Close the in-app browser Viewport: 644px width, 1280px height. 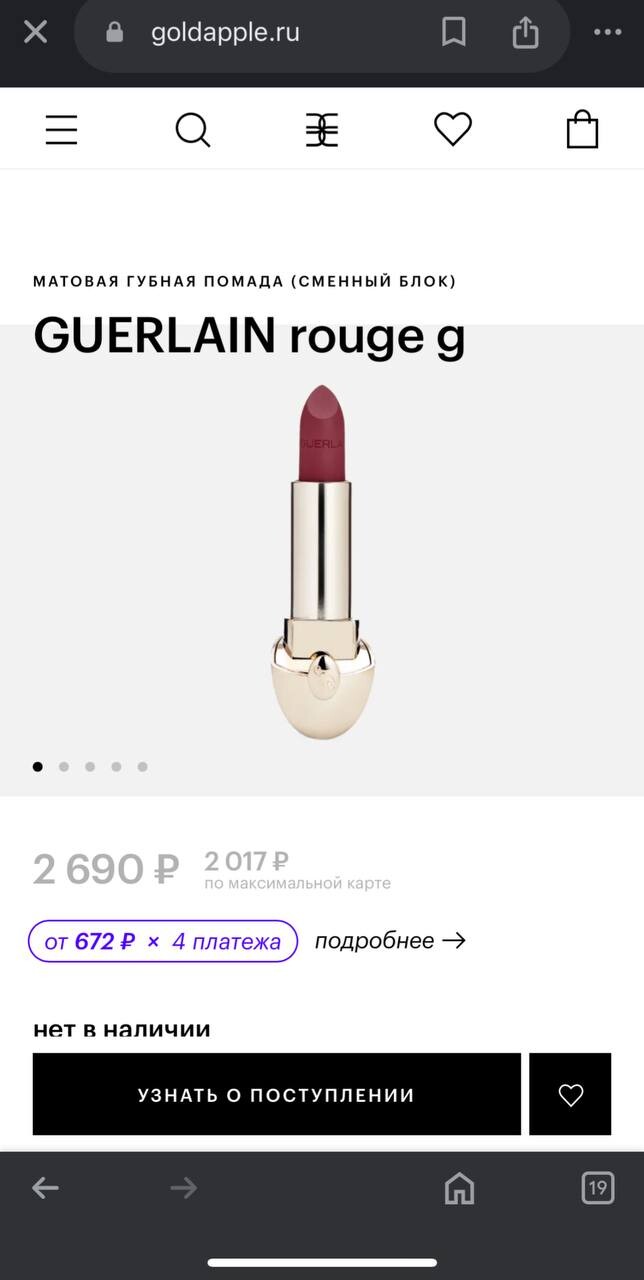click(x=35, y=32)
